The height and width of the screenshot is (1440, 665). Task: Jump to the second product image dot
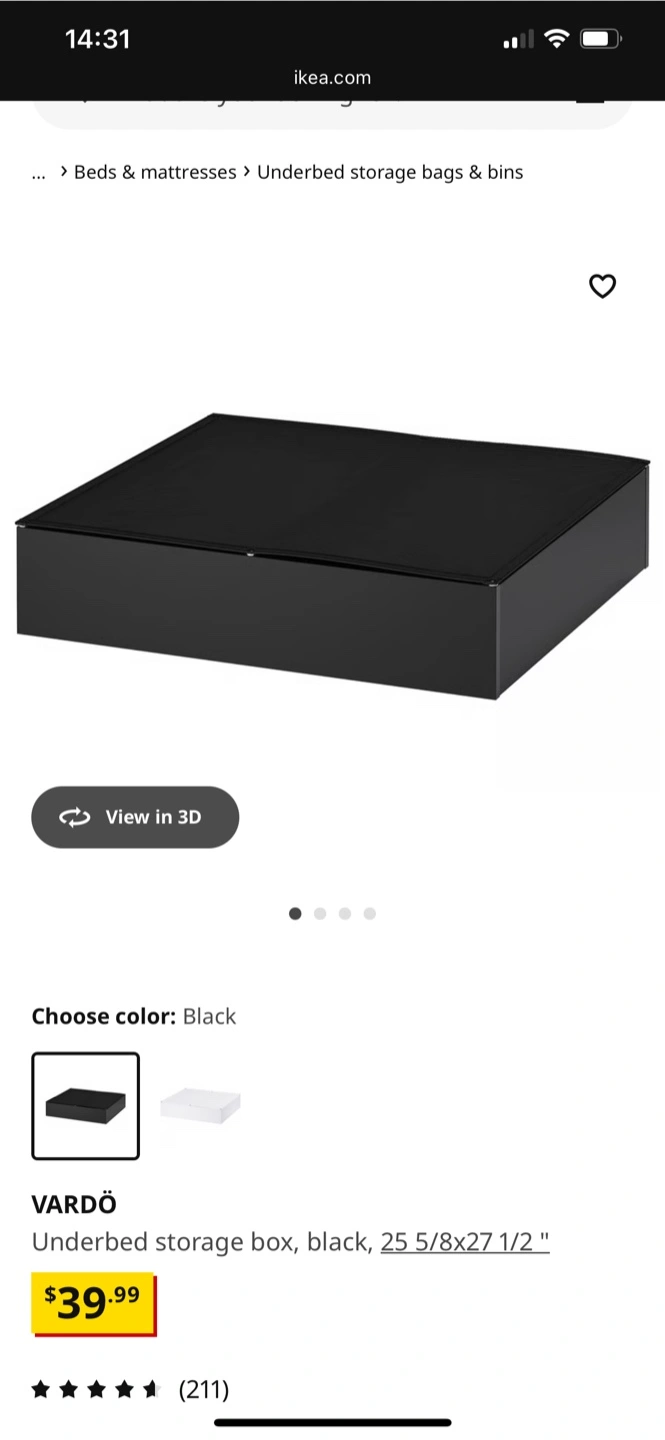pyautogui.click(x=320, y=913)
